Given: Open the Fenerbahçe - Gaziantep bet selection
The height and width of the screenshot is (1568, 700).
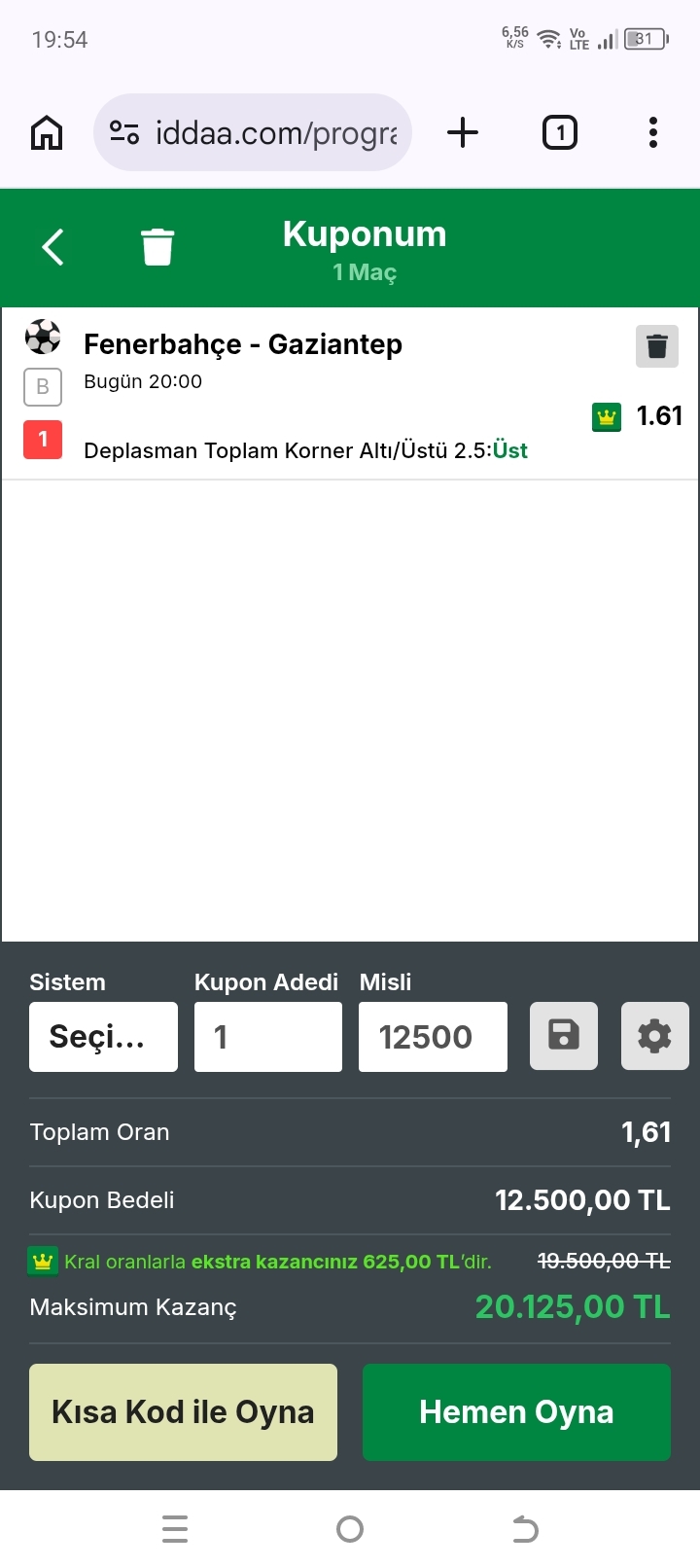Looking at the screenshot, I should (305, 450).
